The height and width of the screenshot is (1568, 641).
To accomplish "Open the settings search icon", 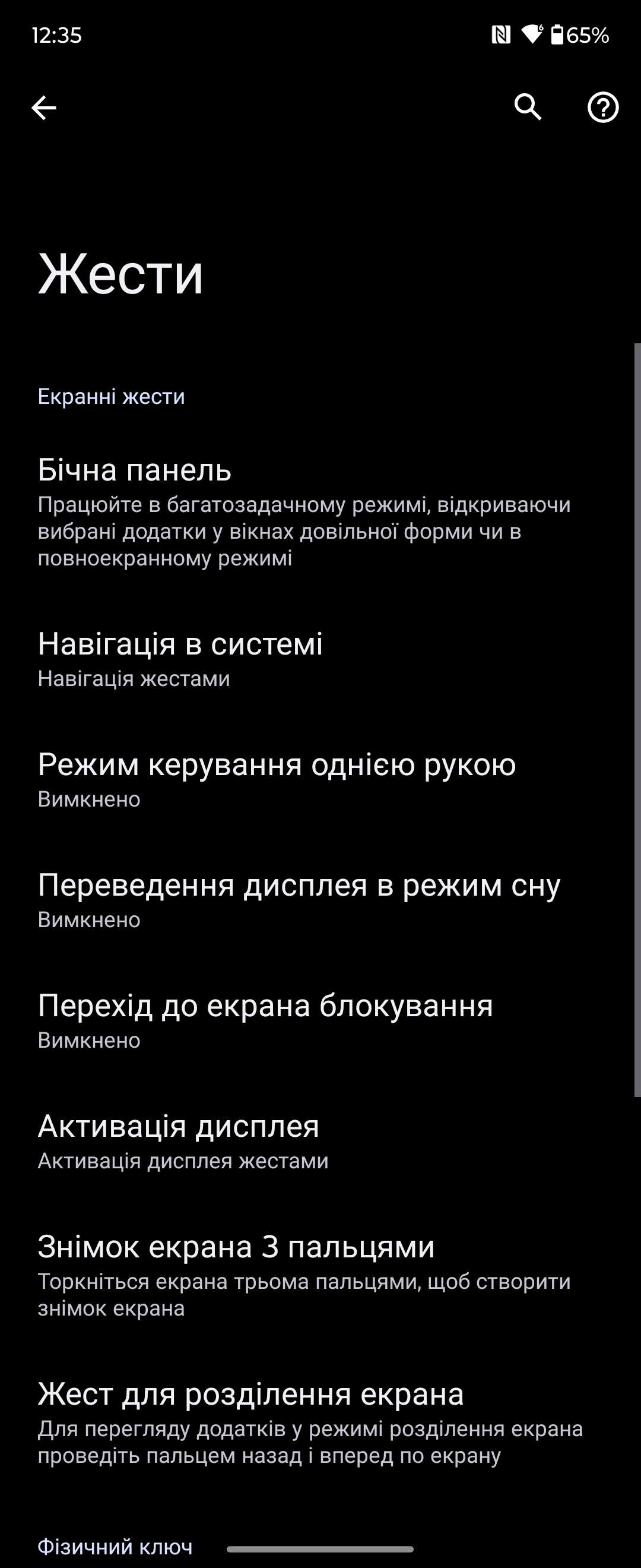I will click(x=528, y=108).
